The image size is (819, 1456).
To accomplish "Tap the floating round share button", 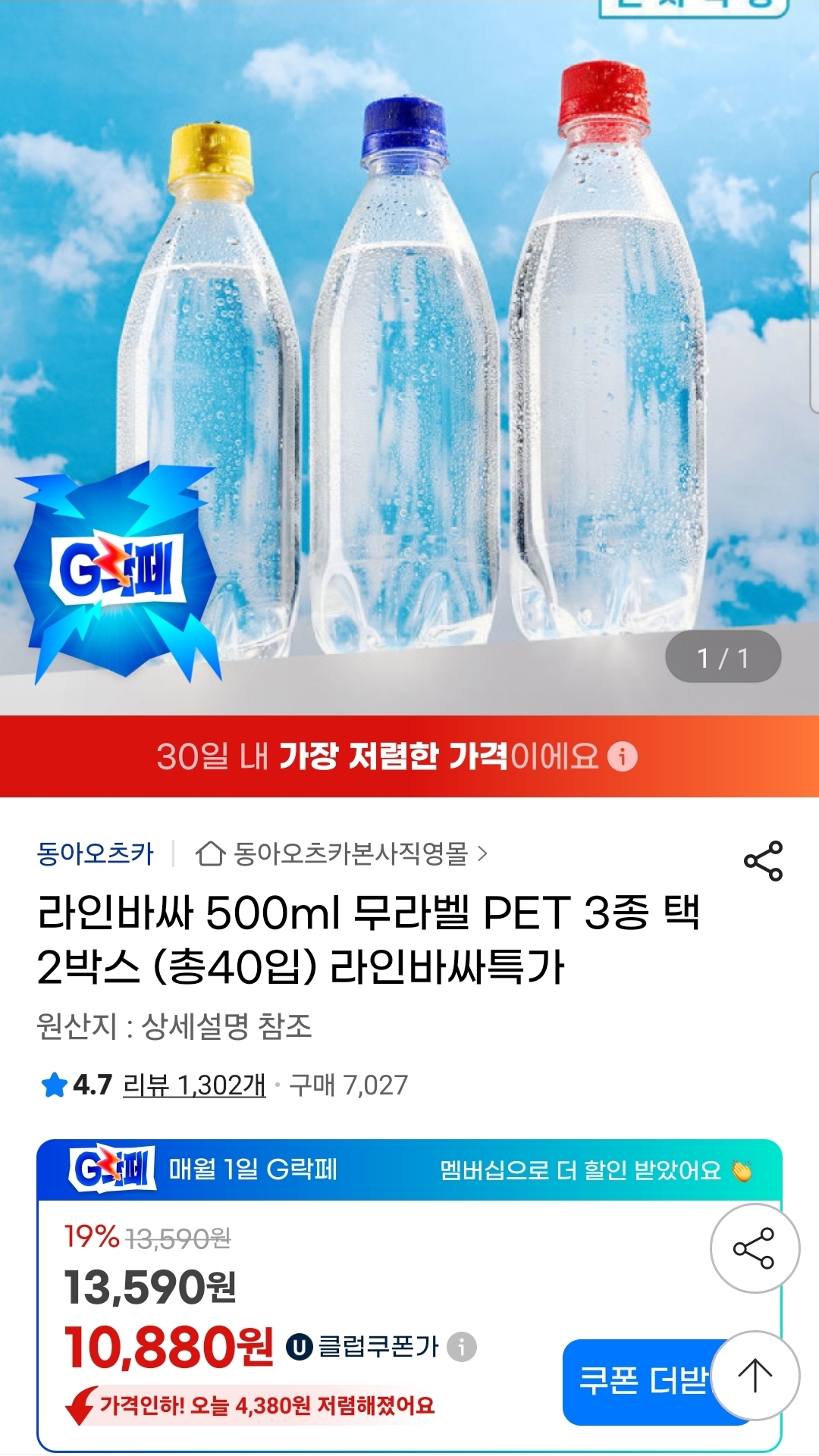I will coord(755,1248).
